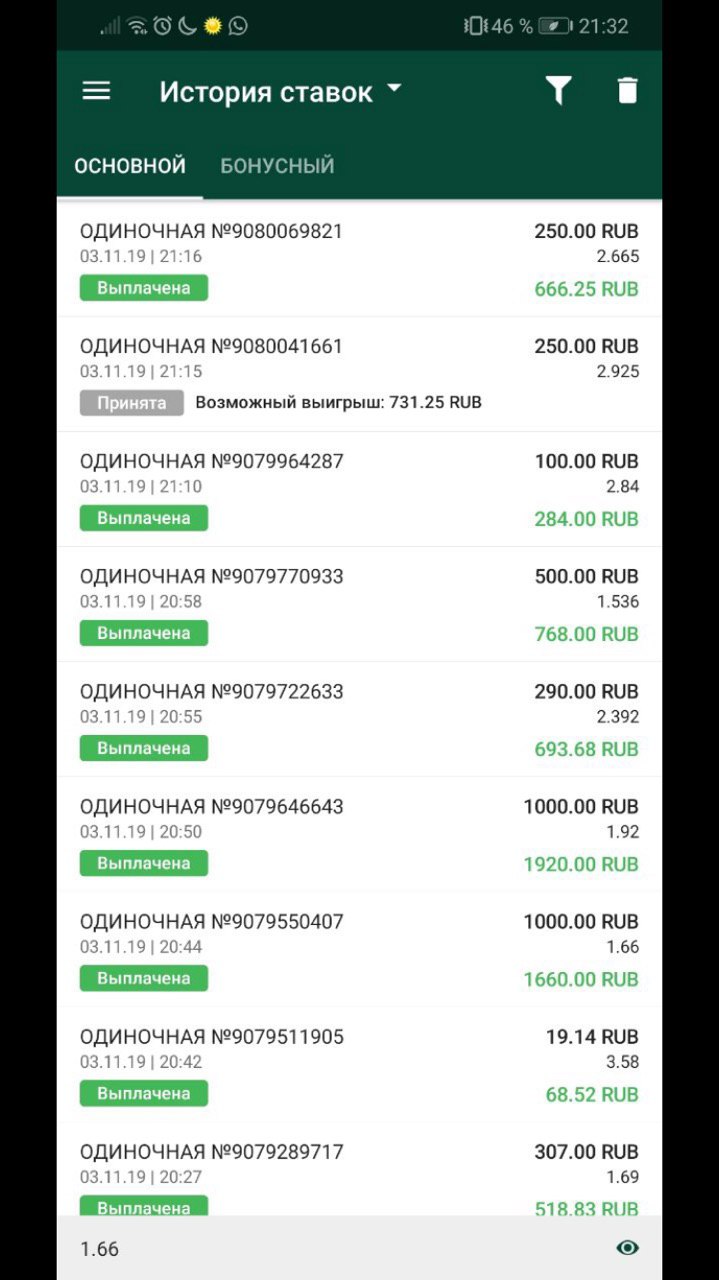
Task: Open bet №9079289717
Action: tap(359, 1169)
